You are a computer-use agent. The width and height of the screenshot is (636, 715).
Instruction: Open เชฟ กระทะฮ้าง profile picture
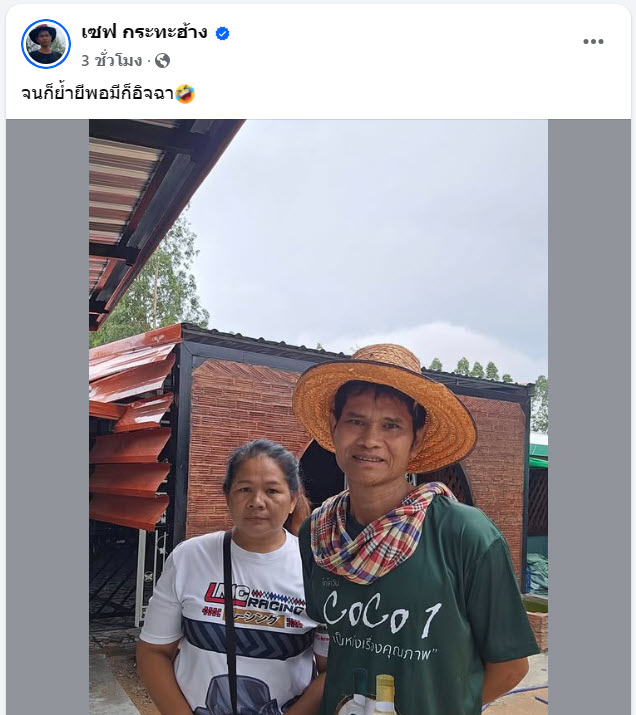[46, 44]
